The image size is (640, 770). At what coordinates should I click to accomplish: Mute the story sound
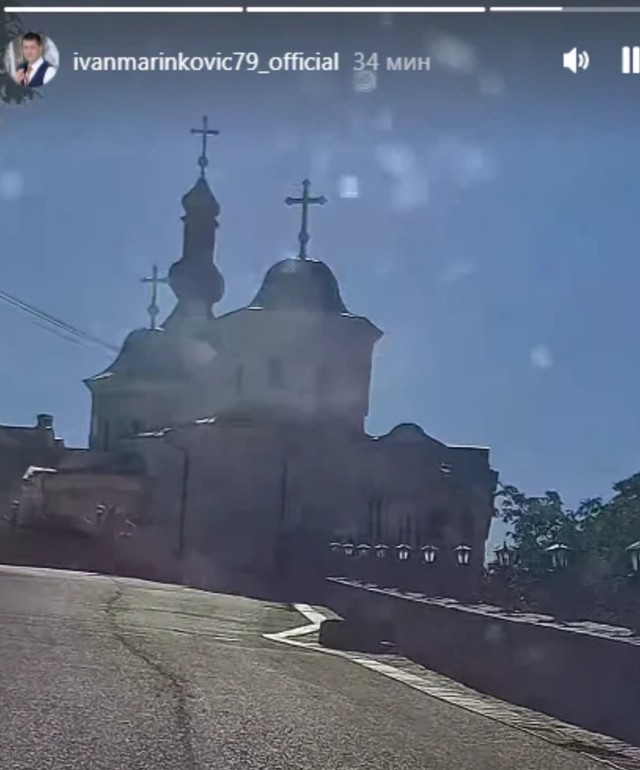click(x=576, y=60)
